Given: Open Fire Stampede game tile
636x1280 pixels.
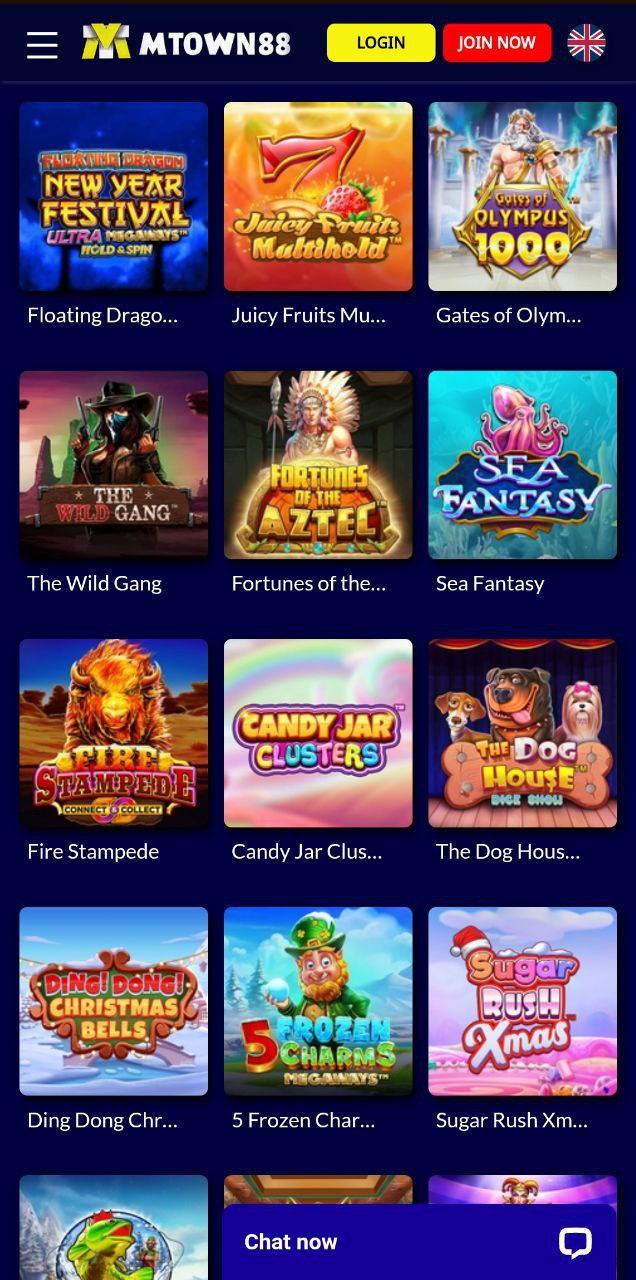Looking at the screenshot, I should click(x=114, y=733).
